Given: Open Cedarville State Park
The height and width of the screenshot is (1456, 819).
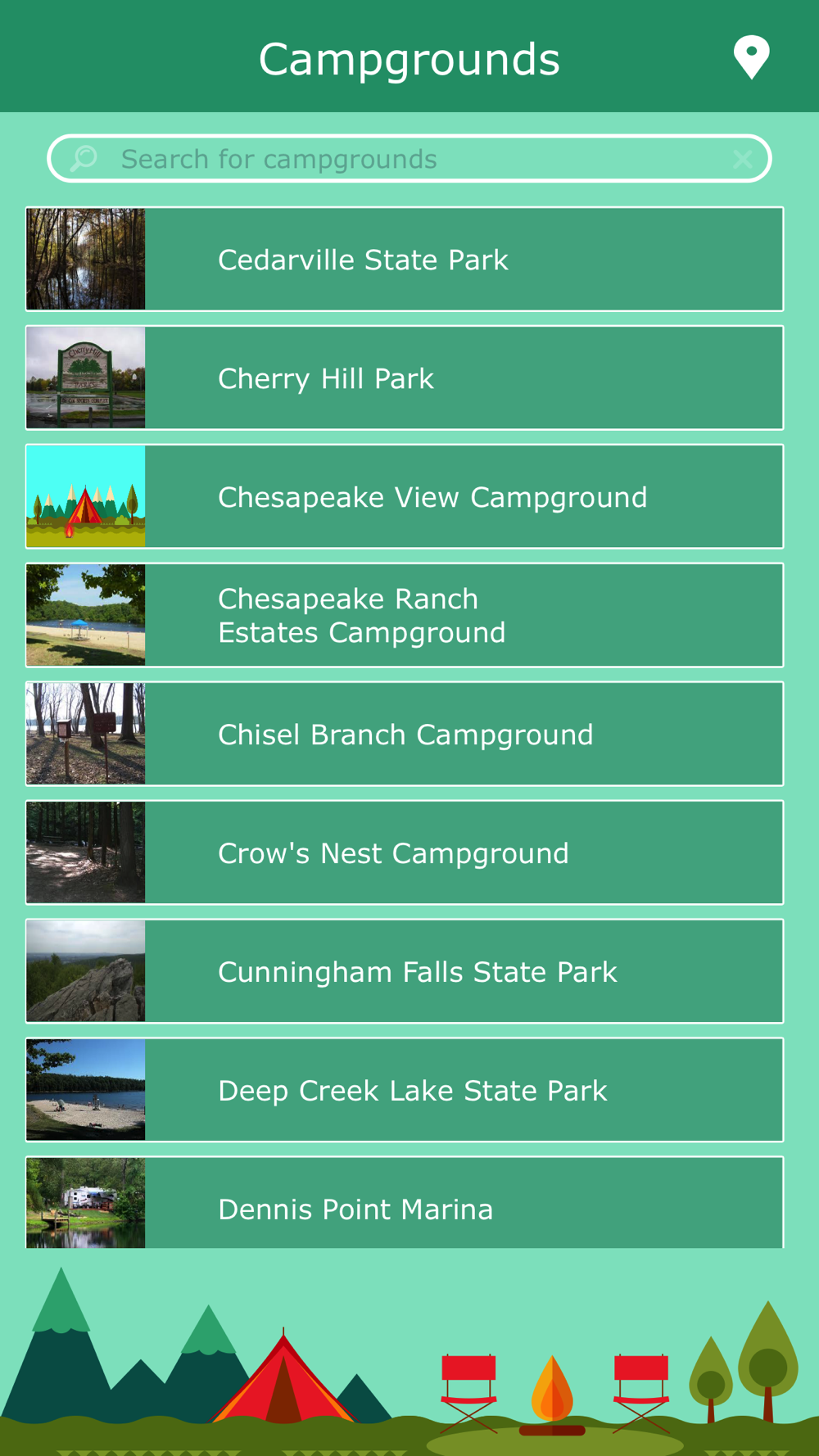Looking at the screenshot, I should 405,260.
